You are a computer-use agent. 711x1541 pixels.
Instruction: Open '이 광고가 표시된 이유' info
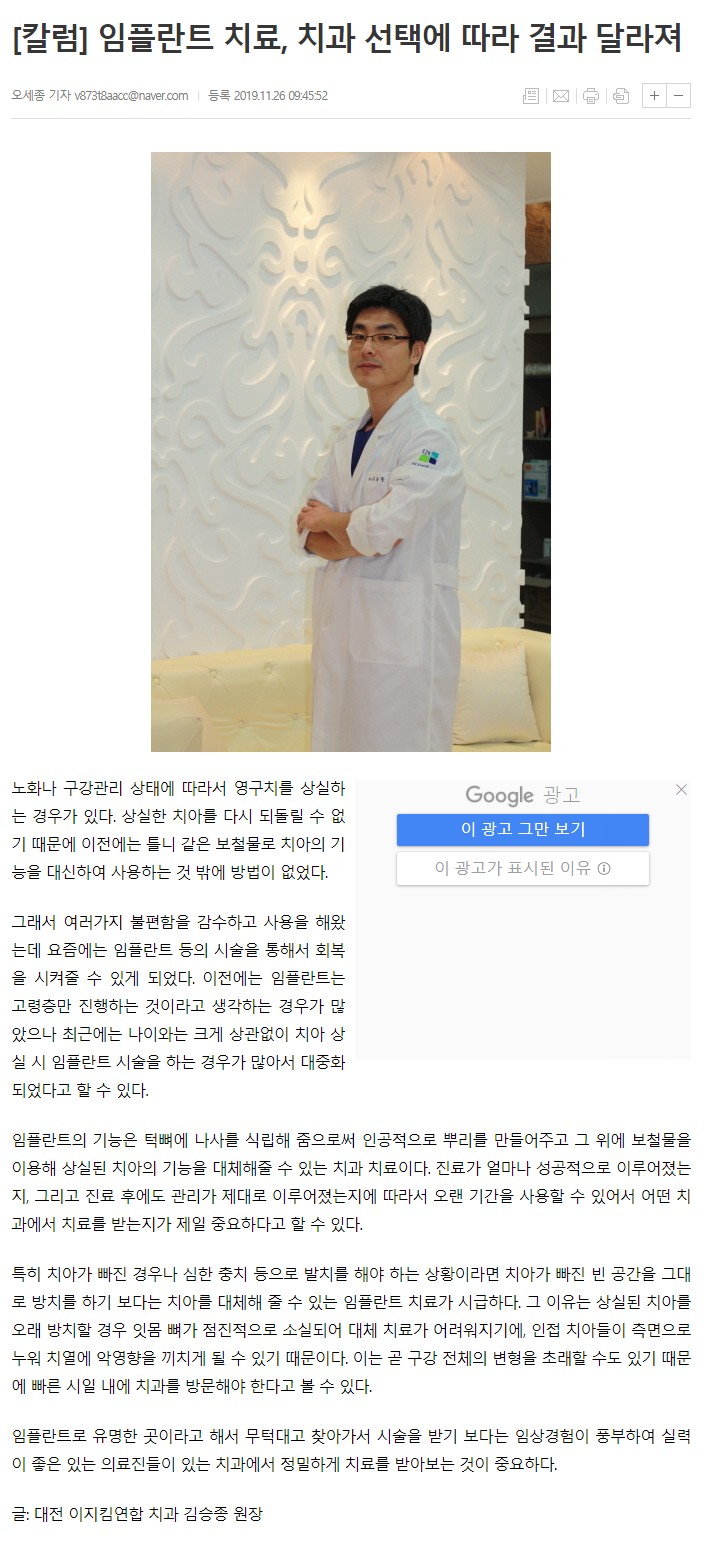click(522, 868)
